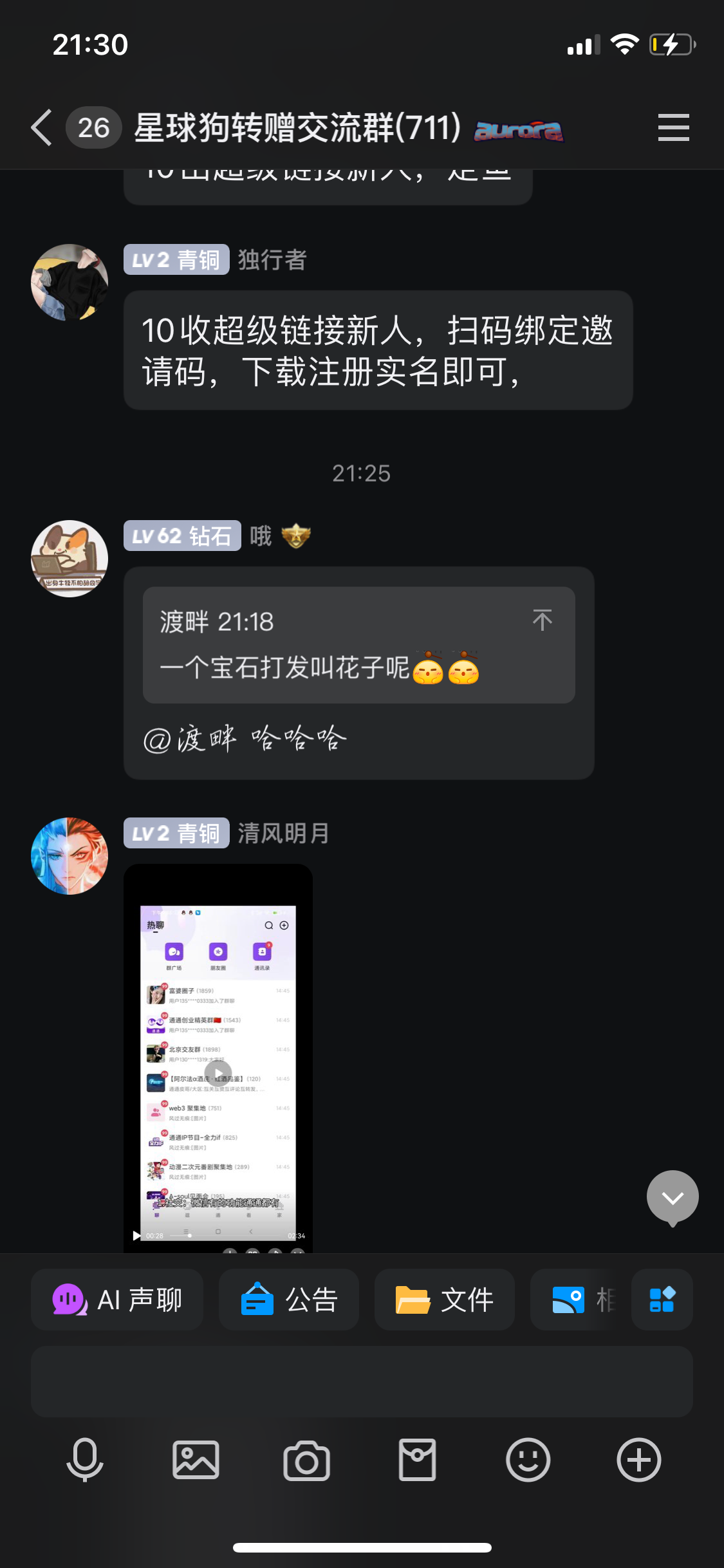Open the emoji panel
724x1568 pixels.
tap(528, 1460)
